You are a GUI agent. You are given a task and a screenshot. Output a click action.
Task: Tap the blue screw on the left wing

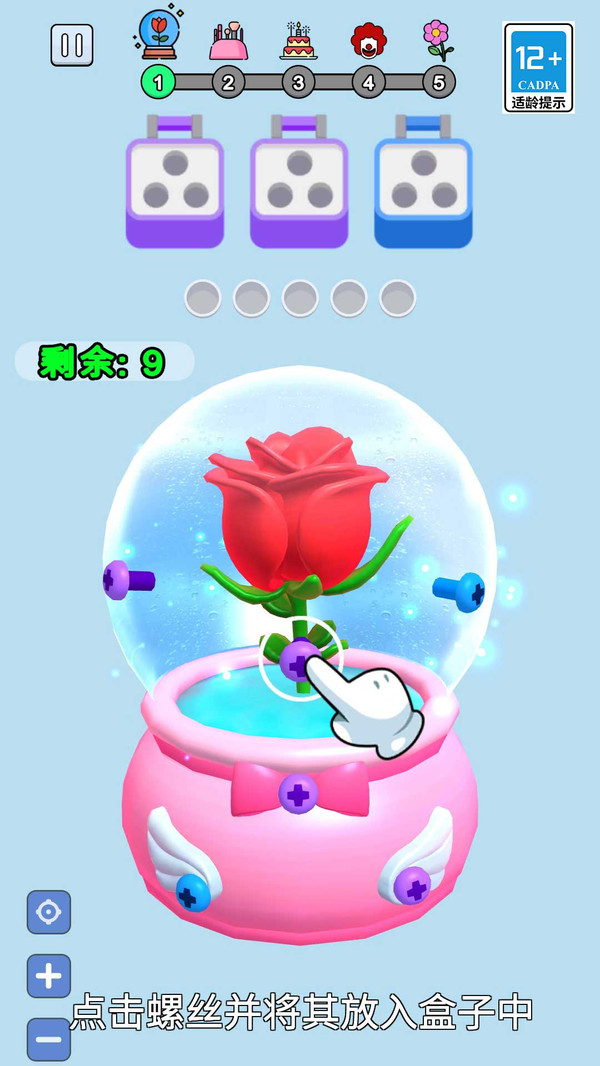193,890
